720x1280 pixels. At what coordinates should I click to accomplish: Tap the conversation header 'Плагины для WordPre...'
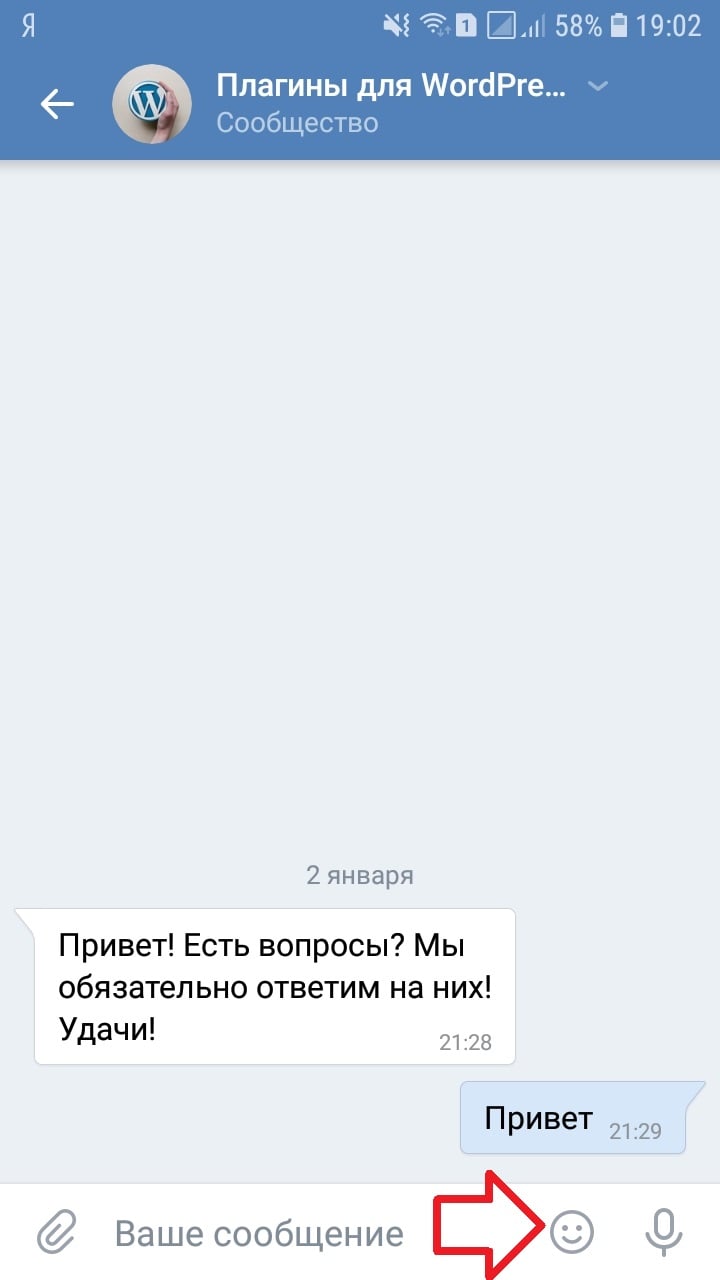point(390,84)
